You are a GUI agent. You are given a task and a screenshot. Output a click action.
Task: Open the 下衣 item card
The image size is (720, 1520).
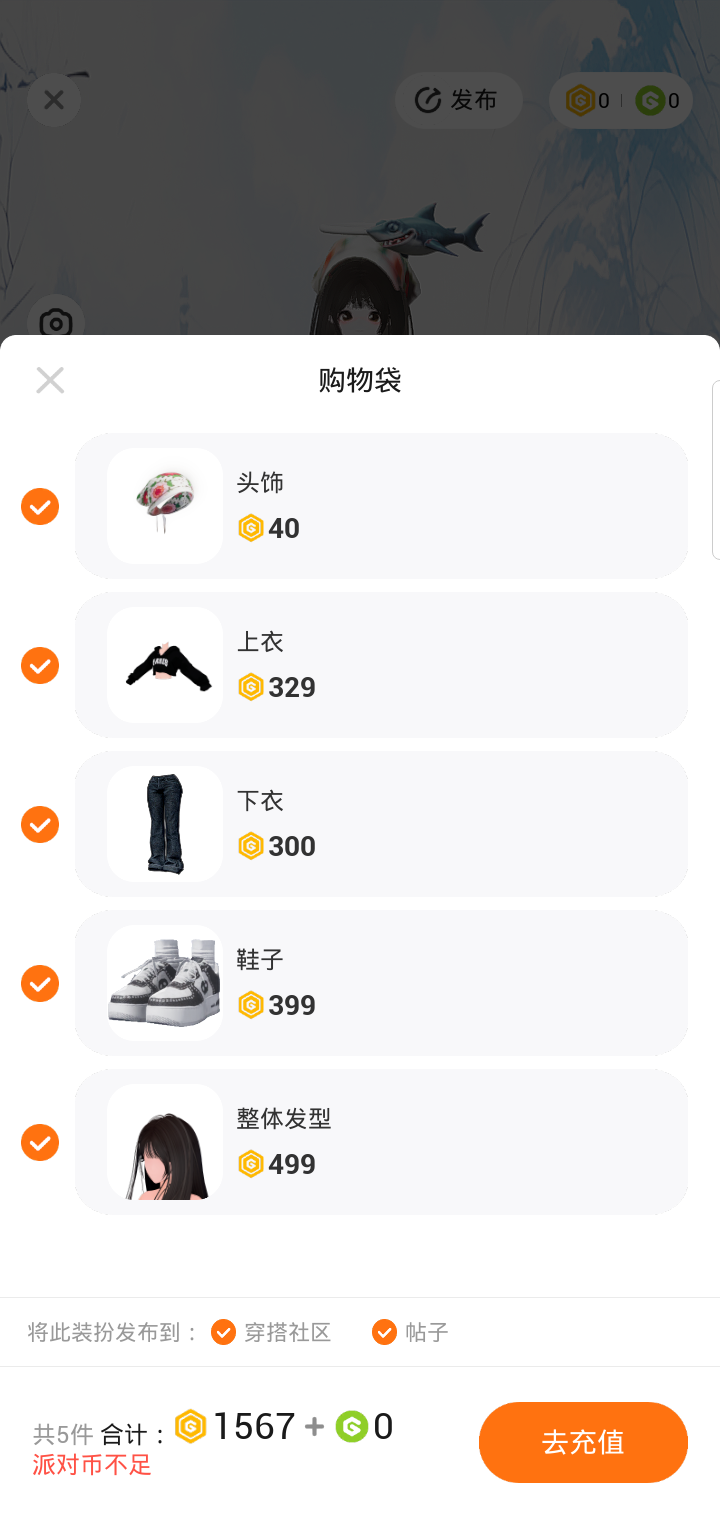(381, 824)
